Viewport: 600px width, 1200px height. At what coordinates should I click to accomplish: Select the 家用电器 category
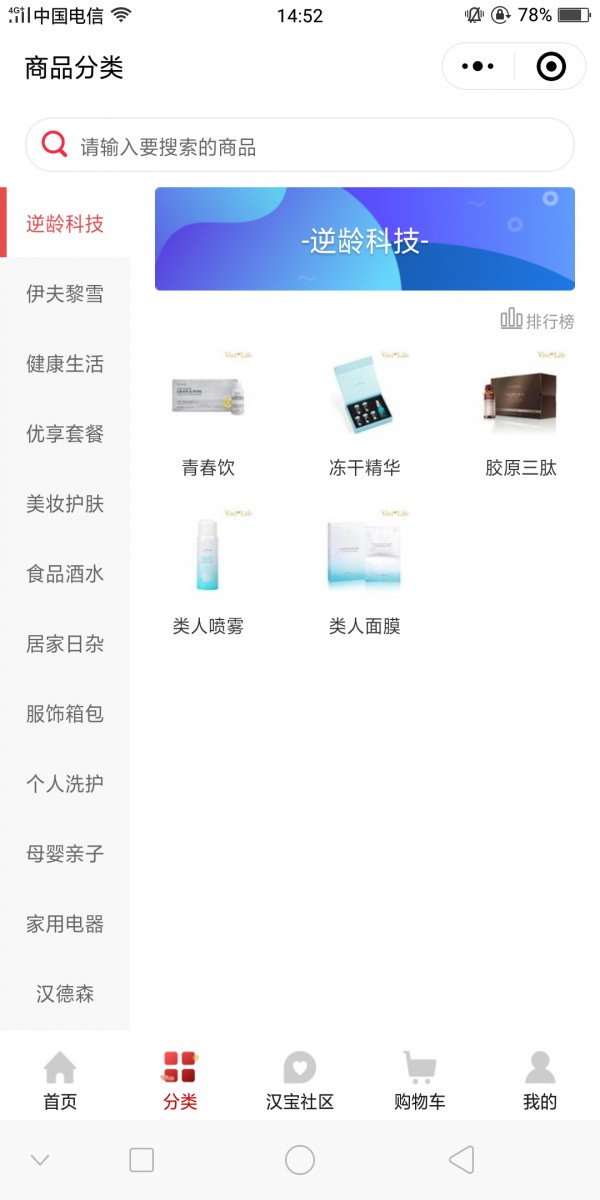tap(65, 924)
